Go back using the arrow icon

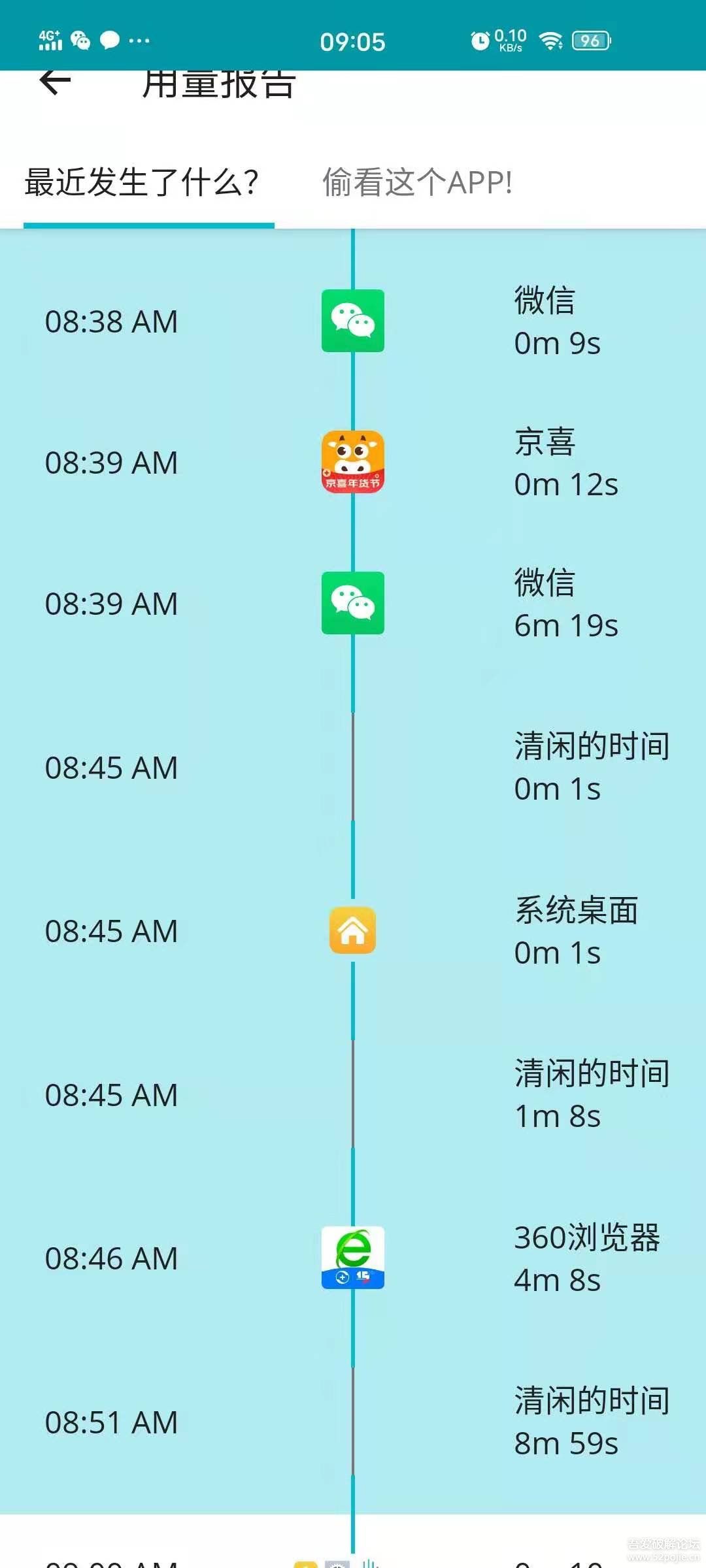[55, 82]
